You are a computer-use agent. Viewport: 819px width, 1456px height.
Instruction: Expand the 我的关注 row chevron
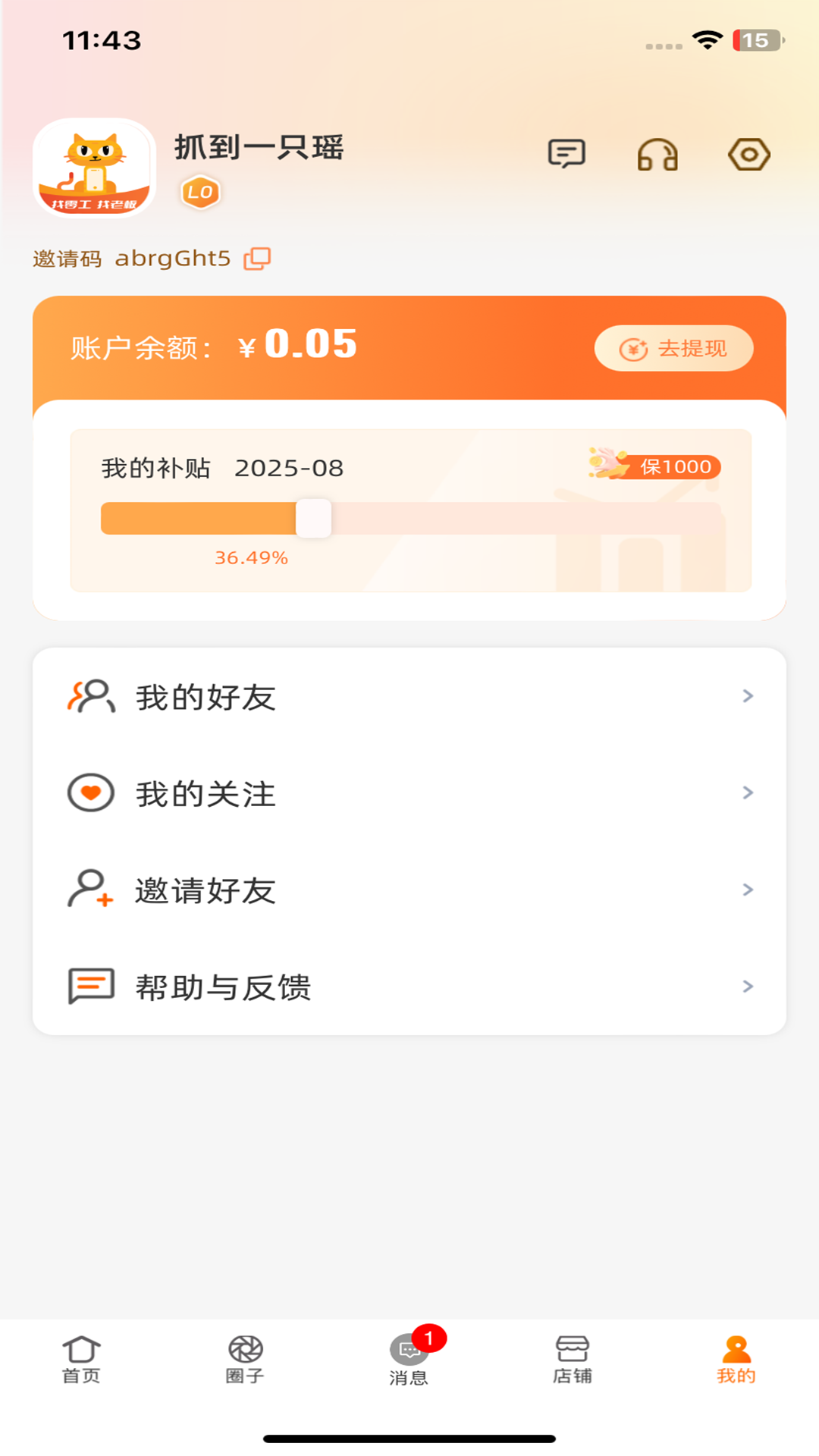[x=748, y=793]
